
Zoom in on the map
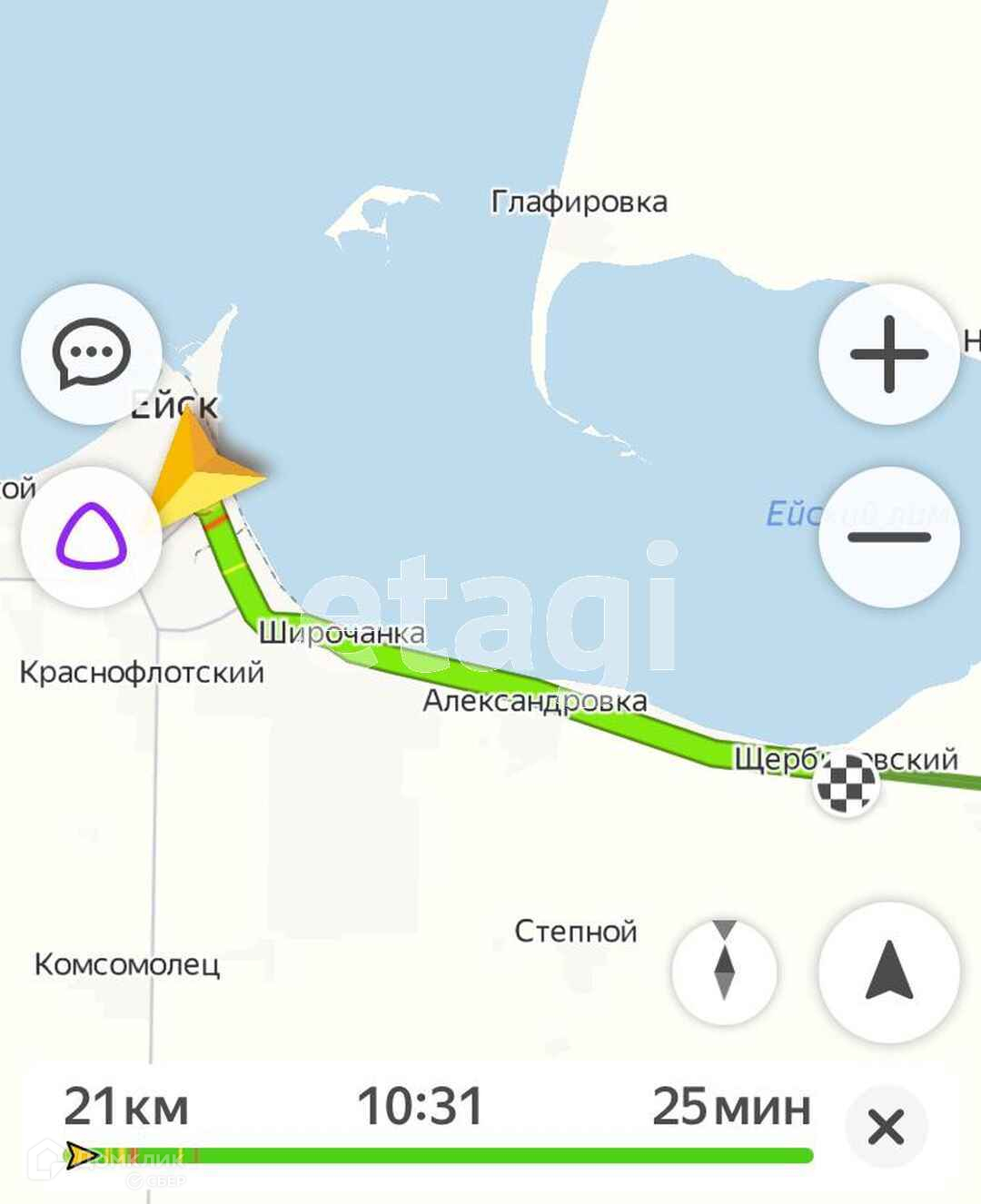(889, 354)
